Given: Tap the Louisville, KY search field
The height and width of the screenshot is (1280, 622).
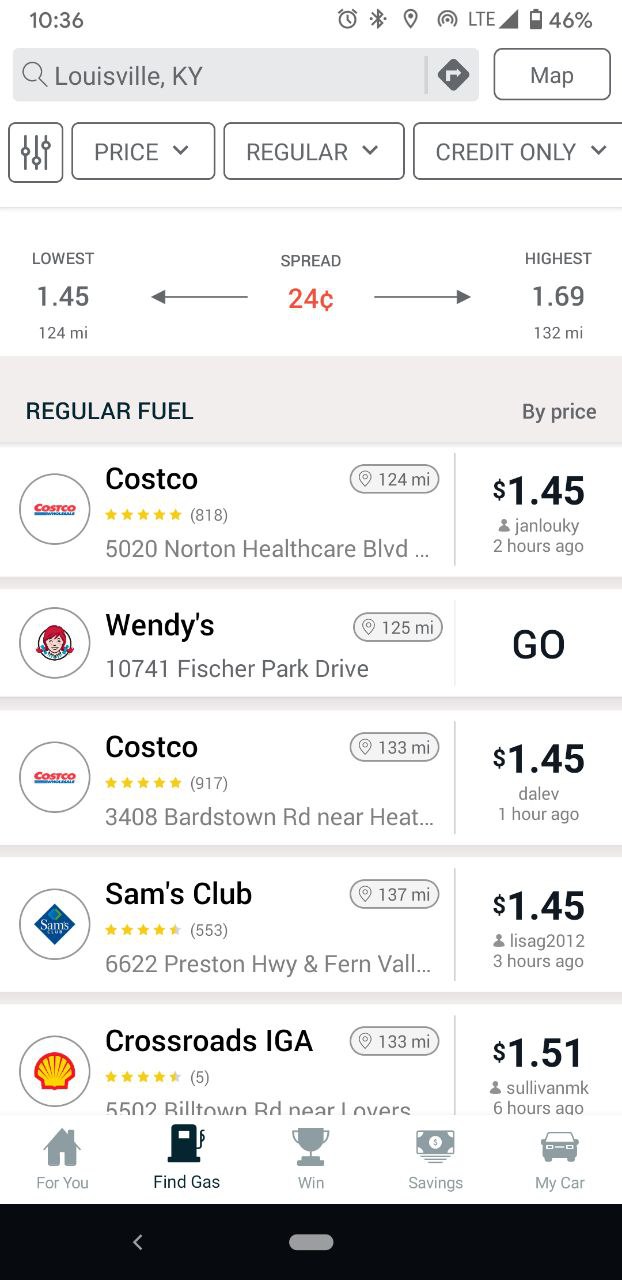Looking at the screenshot, I should pos(220,75).
